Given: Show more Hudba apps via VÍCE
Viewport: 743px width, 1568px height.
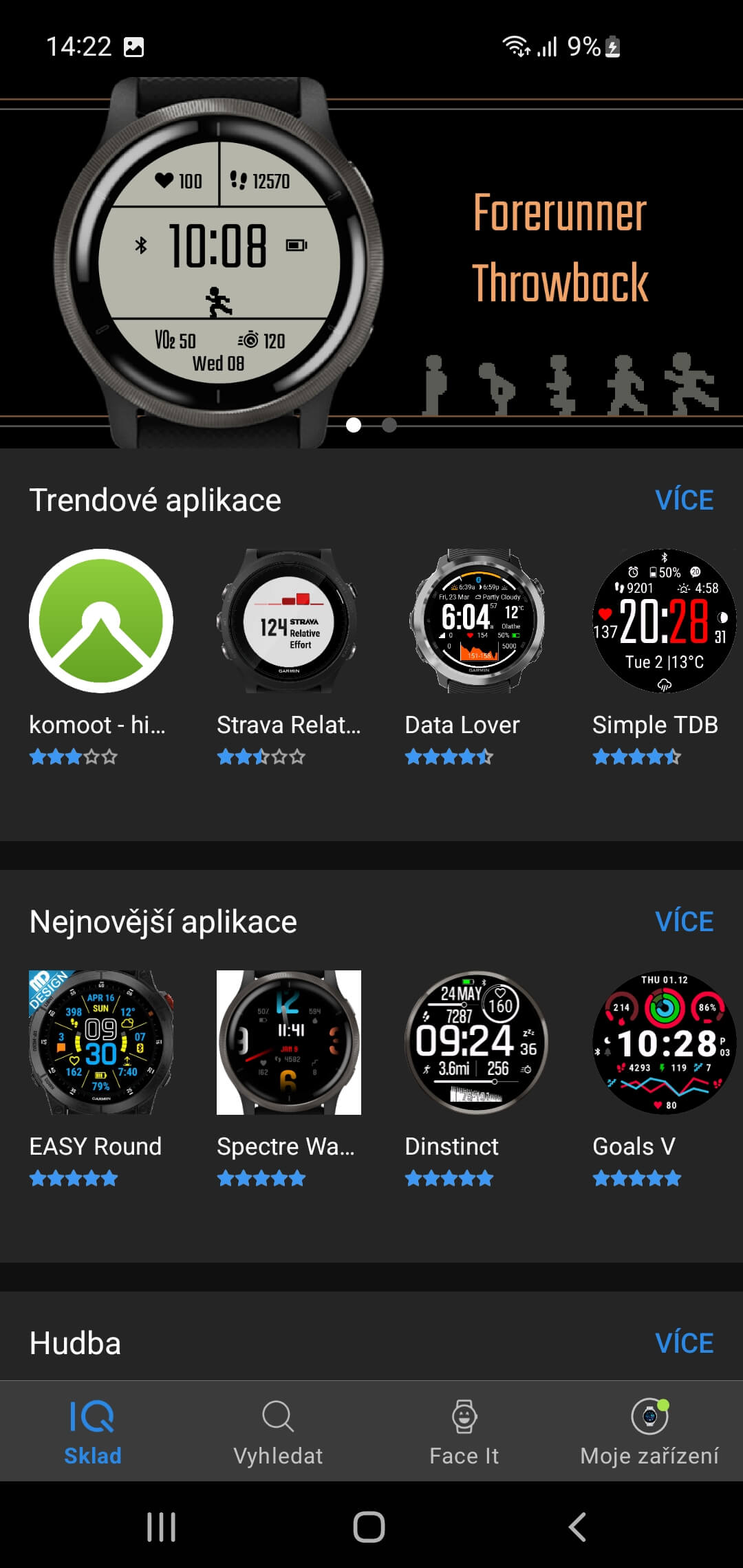Looking at the screenshot, I should pos(684,1343).
